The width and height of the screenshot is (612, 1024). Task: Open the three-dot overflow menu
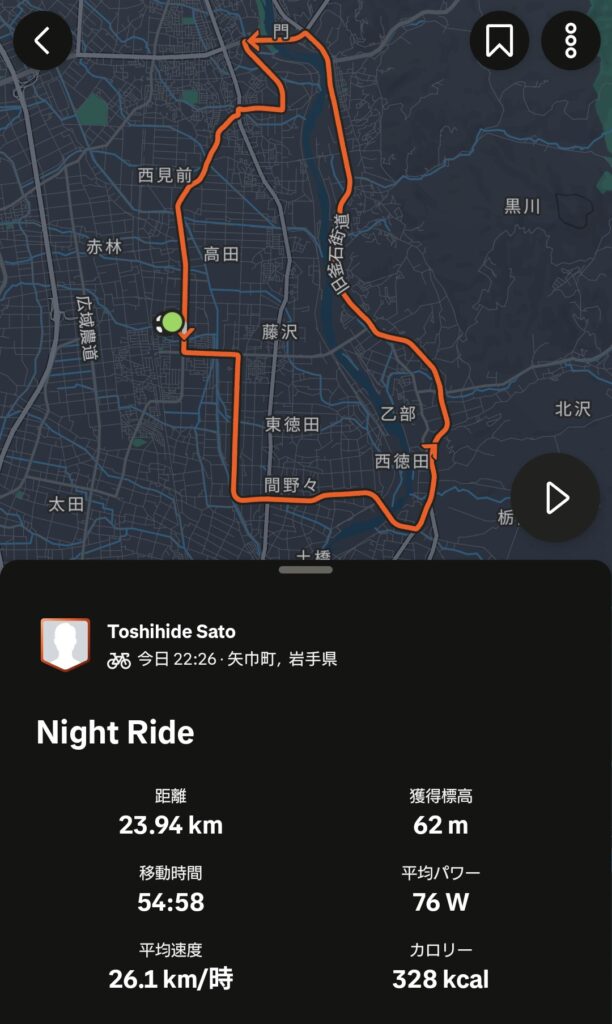point(570,40)
